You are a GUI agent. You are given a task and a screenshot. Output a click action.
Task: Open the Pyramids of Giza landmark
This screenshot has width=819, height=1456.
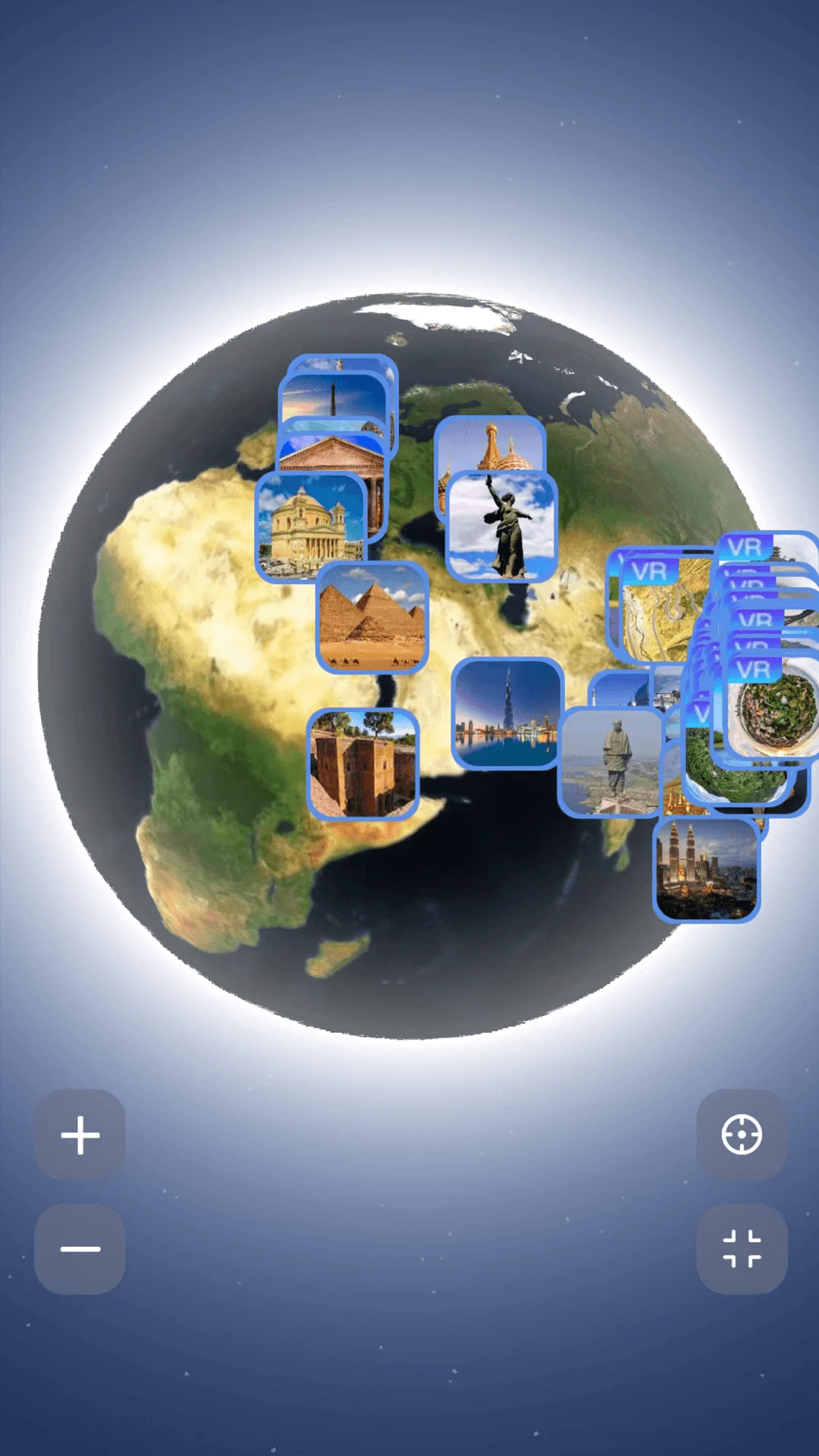373,620
